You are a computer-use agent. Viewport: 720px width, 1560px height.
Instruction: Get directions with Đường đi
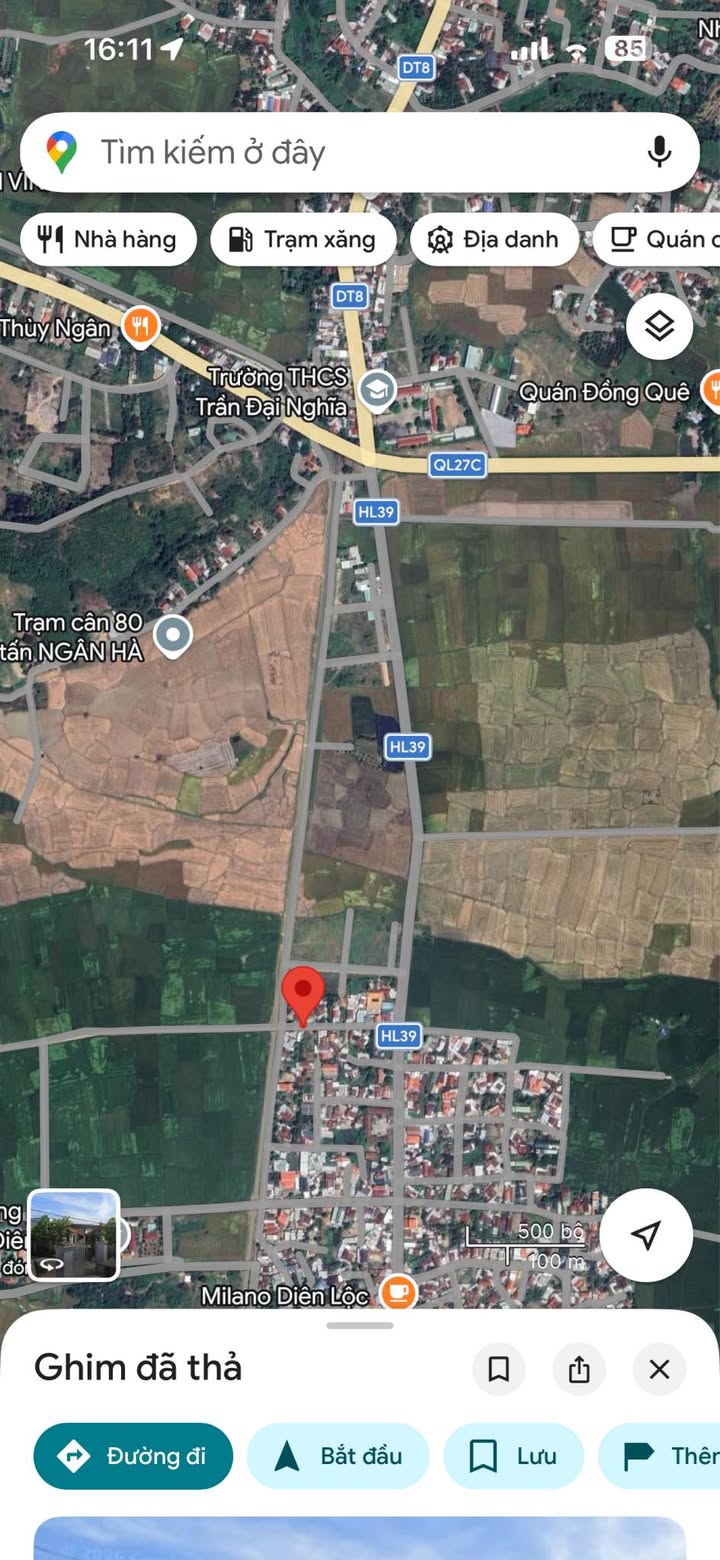(133, 1456)
